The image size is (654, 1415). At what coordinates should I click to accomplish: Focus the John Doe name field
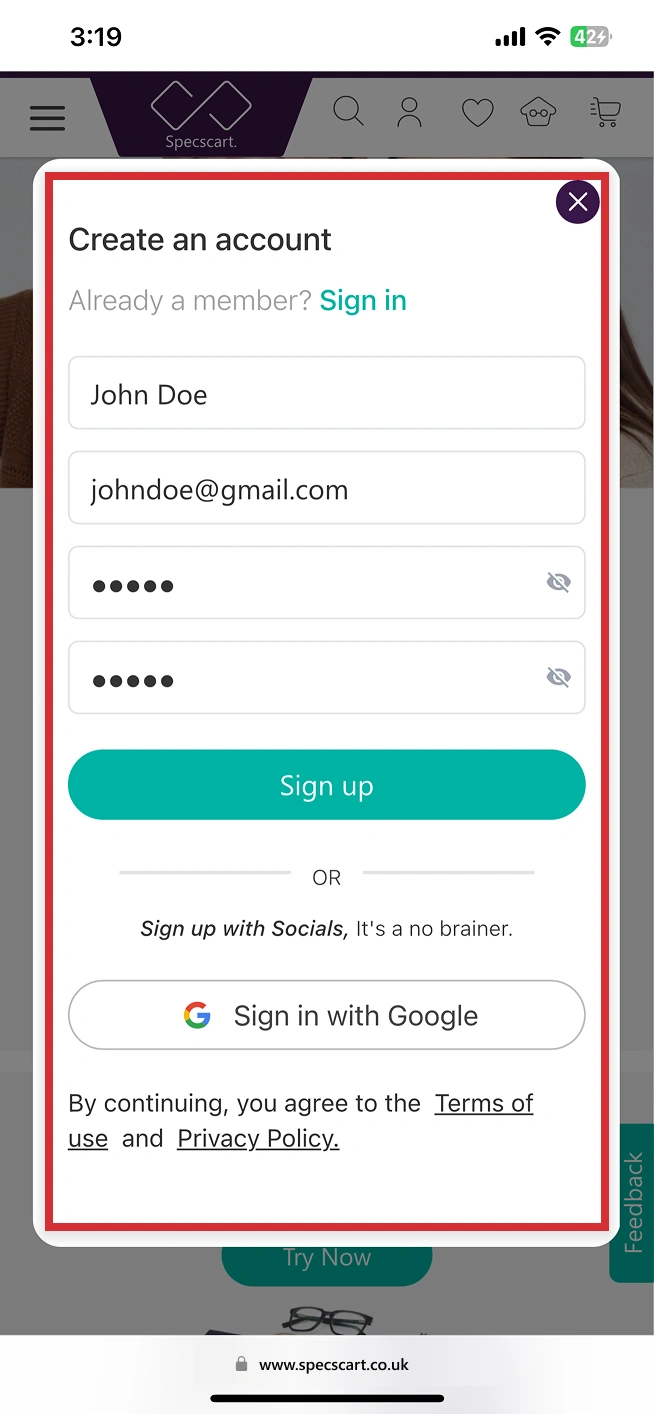point(326,394)
